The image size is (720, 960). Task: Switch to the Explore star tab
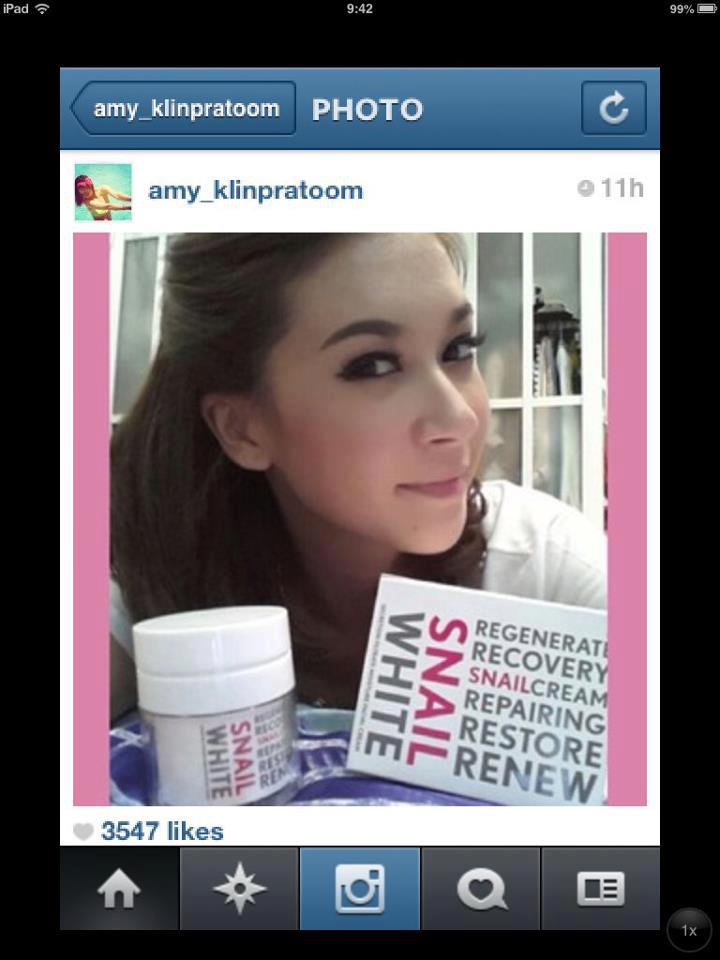click(240, 889)
